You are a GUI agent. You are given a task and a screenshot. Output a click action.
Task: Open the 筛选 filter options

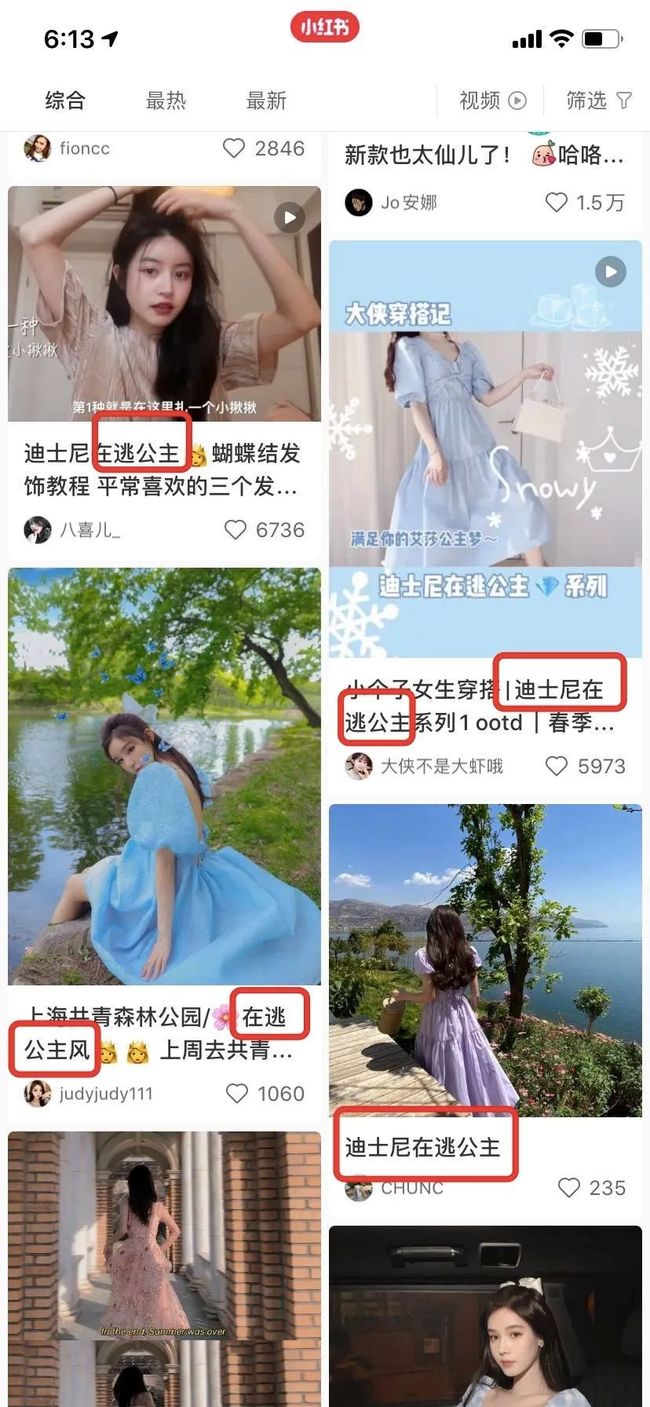tap(599, 100)
